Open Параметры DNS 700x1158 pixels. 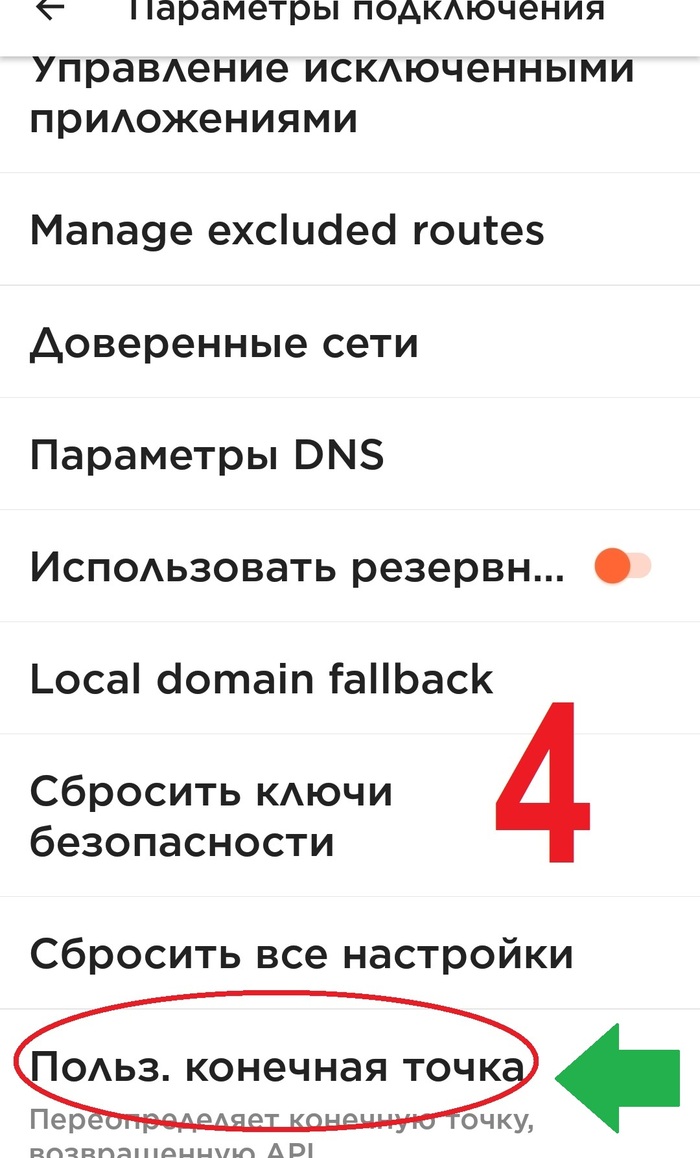coord(206,456)
